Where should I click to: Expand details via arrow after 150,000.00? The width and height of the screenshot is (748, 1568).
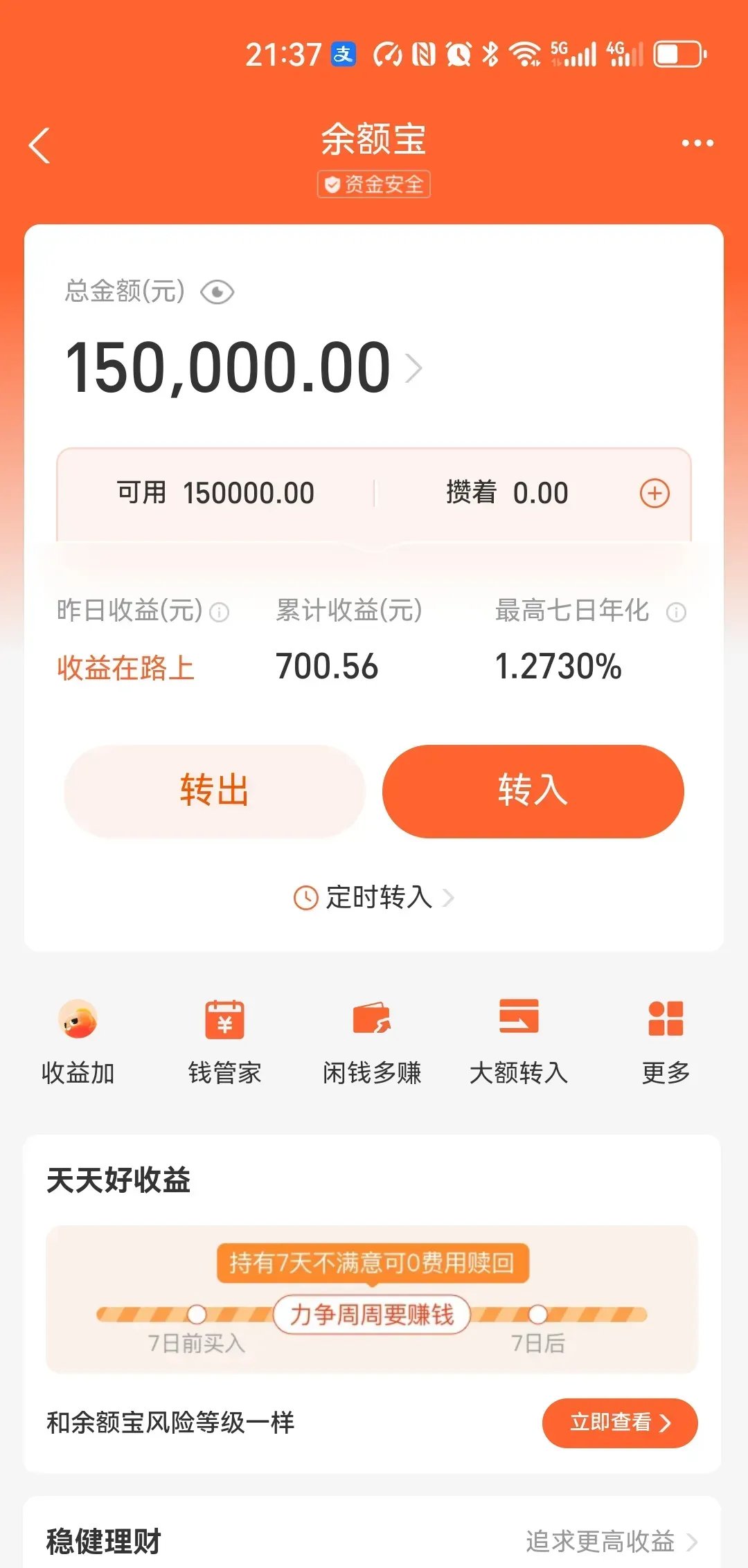pyautogui.click(x=414, y=368)
